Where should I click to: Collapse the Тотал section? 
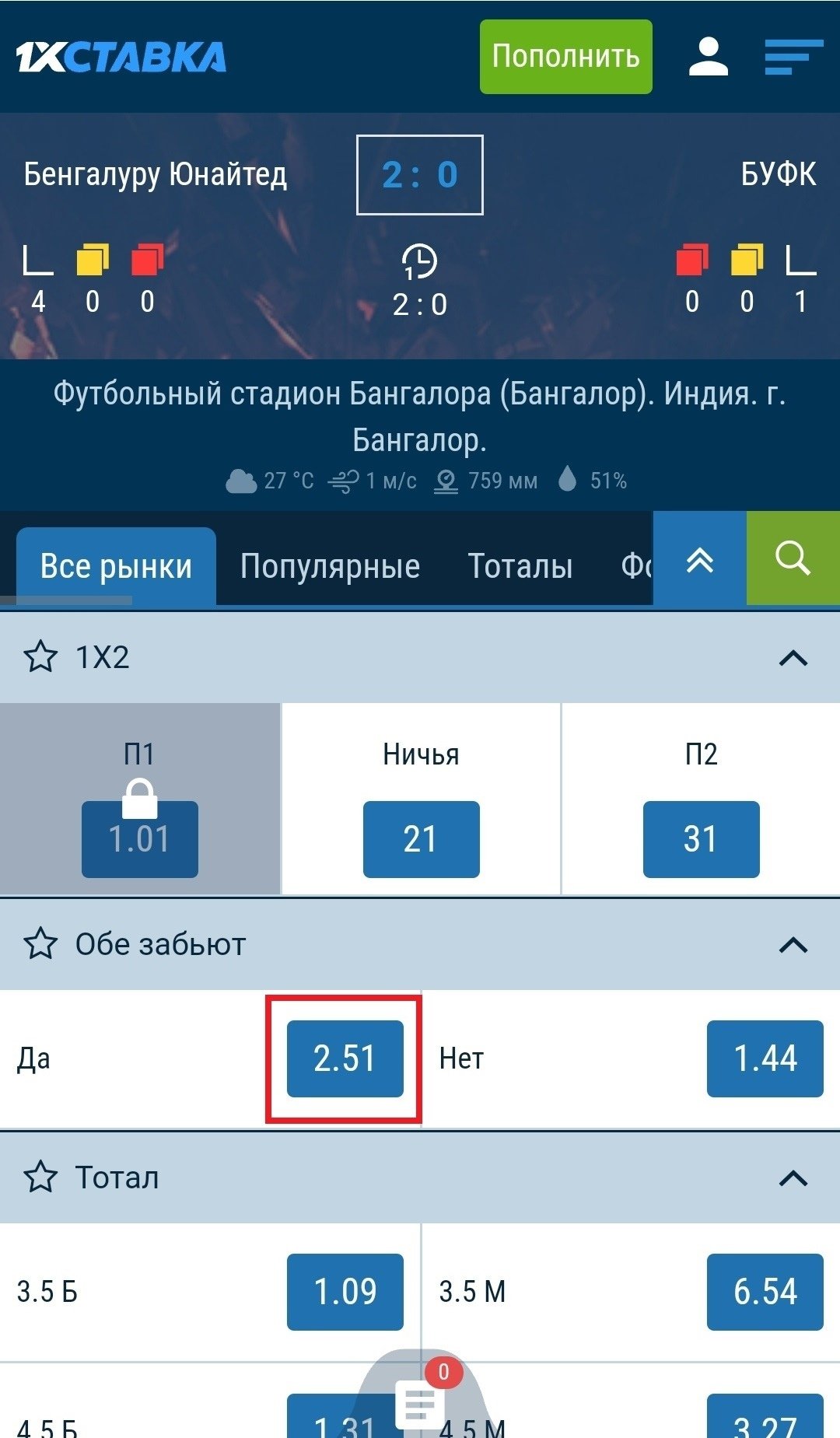tap(793, 1177)
